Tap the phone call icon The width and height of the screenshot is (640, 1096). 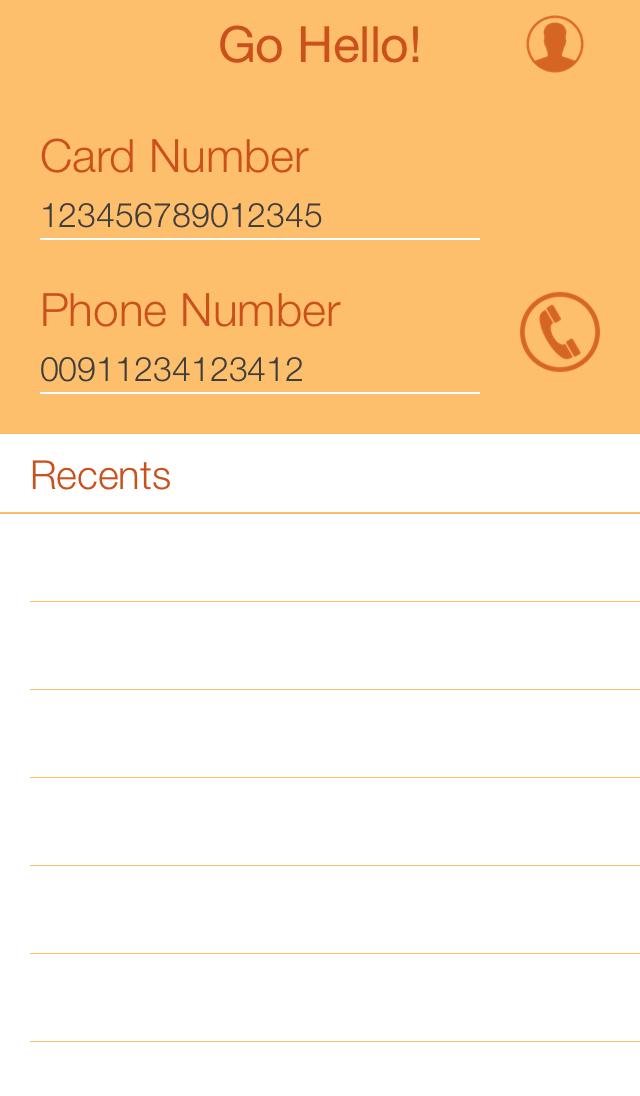click(x=560, y=332)
